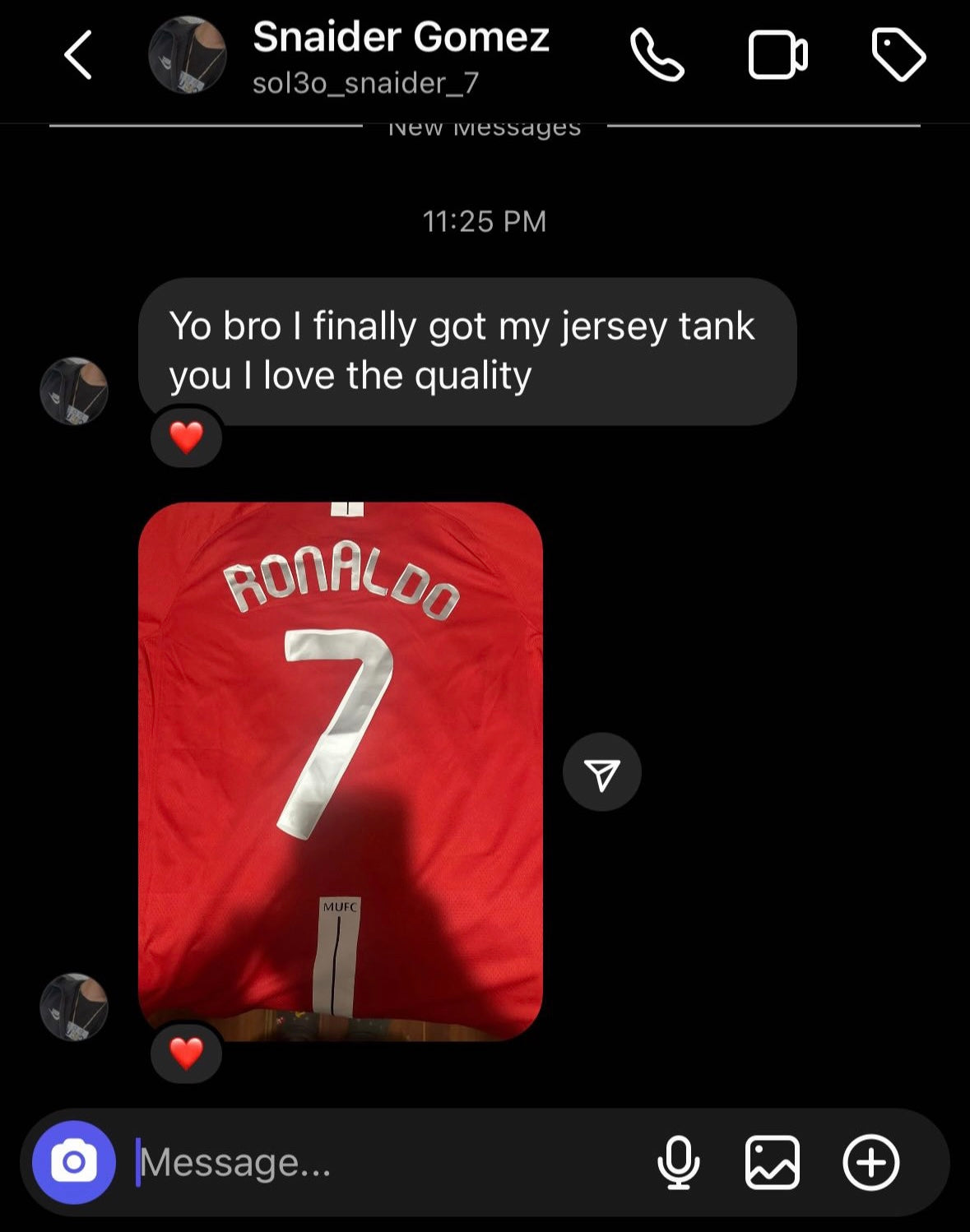Focus the Message text field

click(x=387, y=1162)
